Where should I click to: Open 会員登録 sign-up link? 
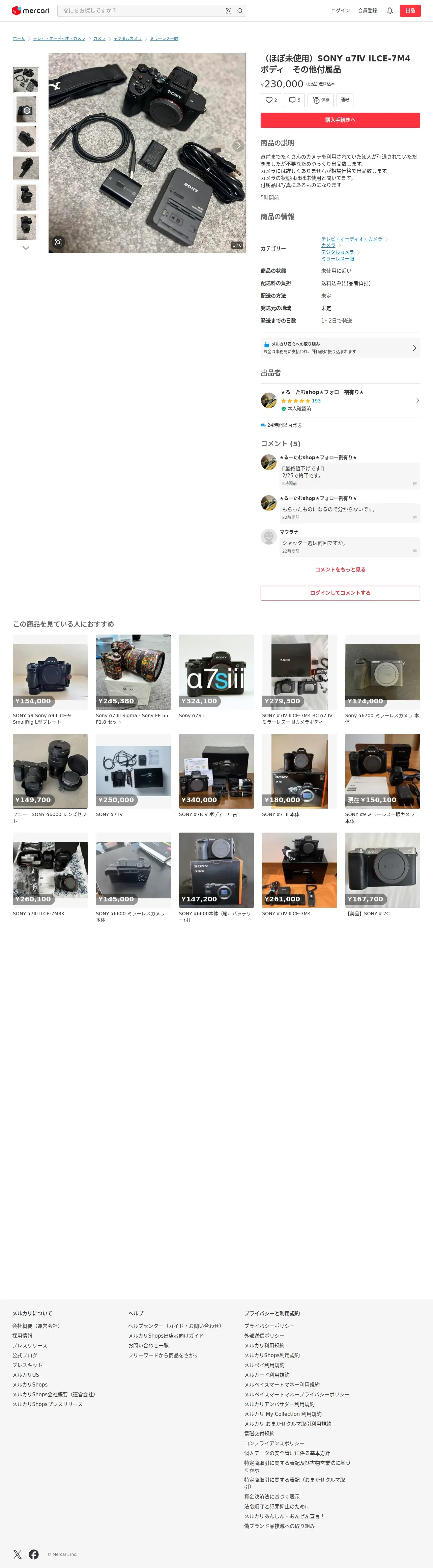pyautogui.click(x=367, y=11)
